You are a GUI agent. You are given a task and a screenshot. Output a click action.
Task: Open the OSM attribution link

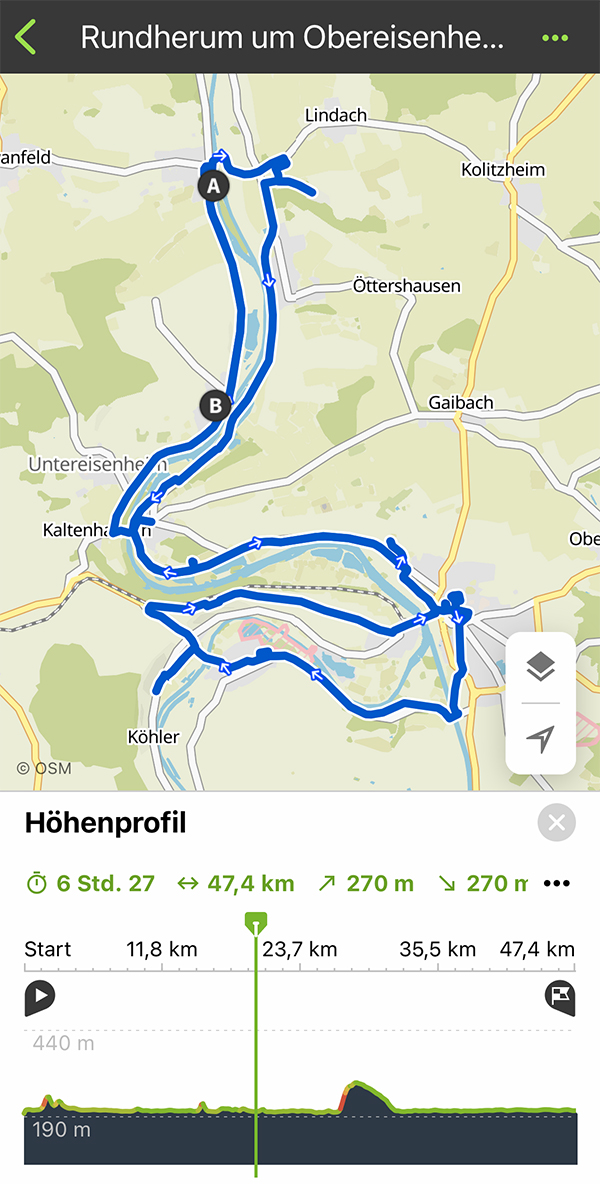click(x=36, y=768)
